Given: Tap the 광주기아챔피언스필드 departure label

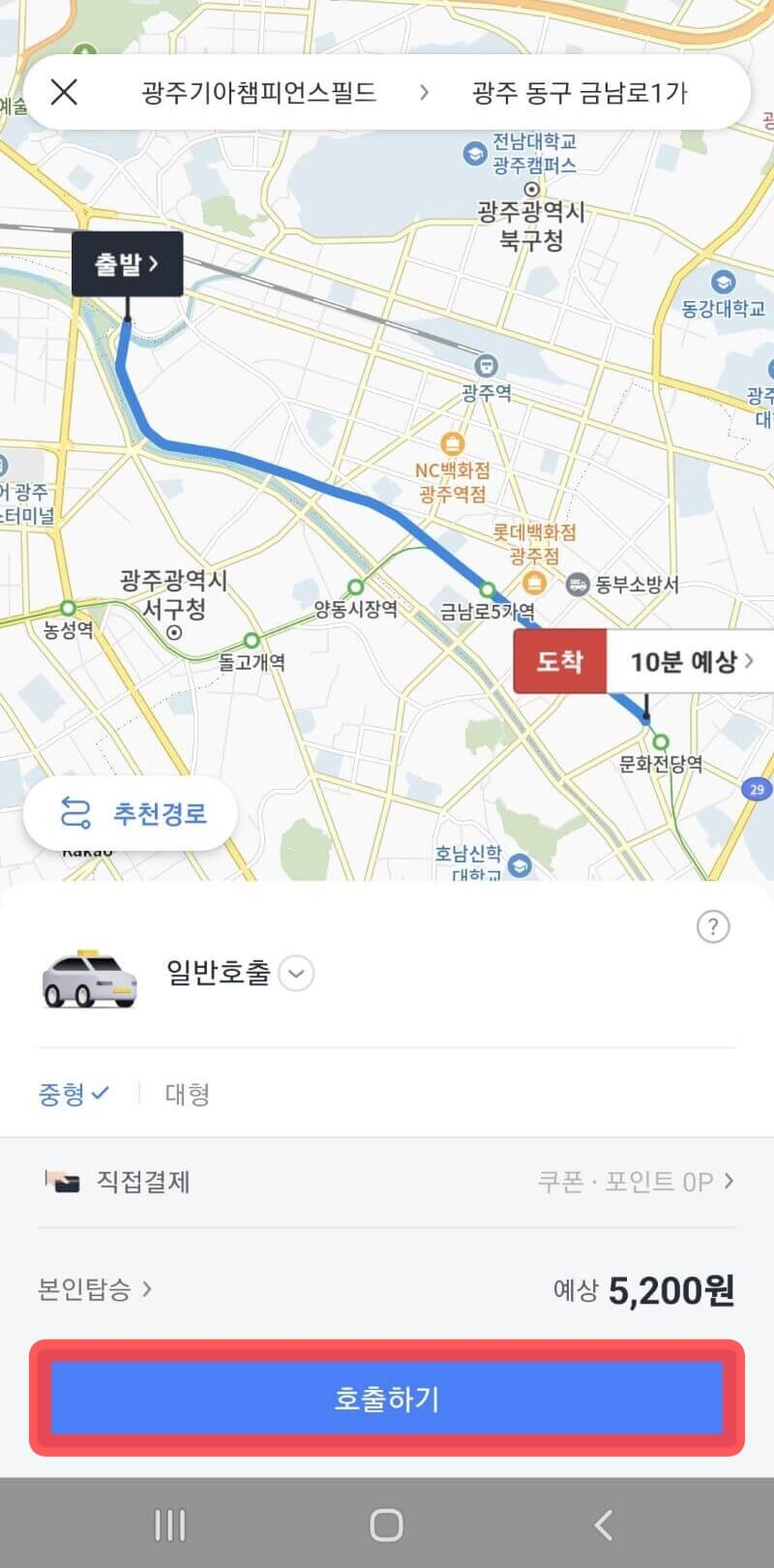Looking at the screenshot, I should point(258,92).
